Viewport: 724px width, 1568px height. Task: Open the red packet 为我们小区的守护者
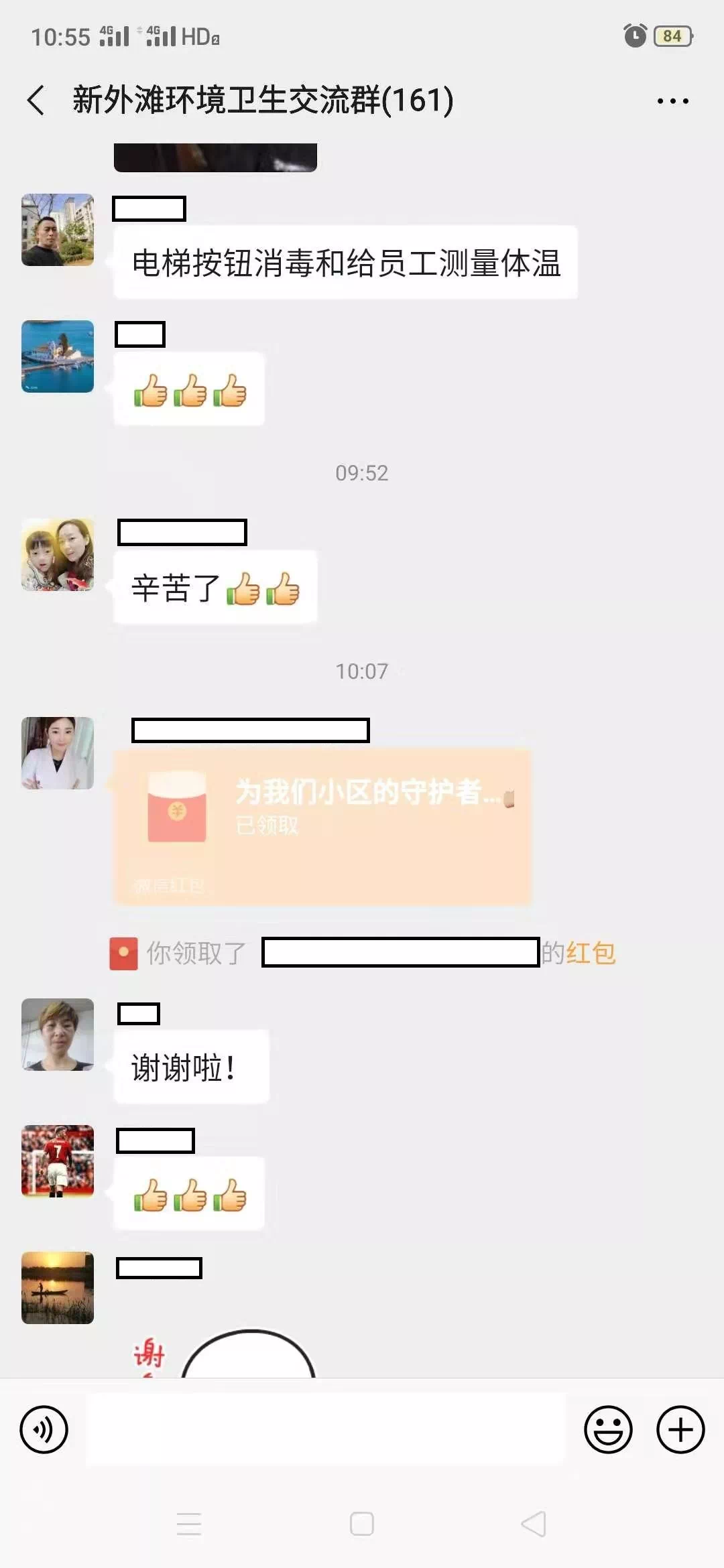tap(322, 826)
